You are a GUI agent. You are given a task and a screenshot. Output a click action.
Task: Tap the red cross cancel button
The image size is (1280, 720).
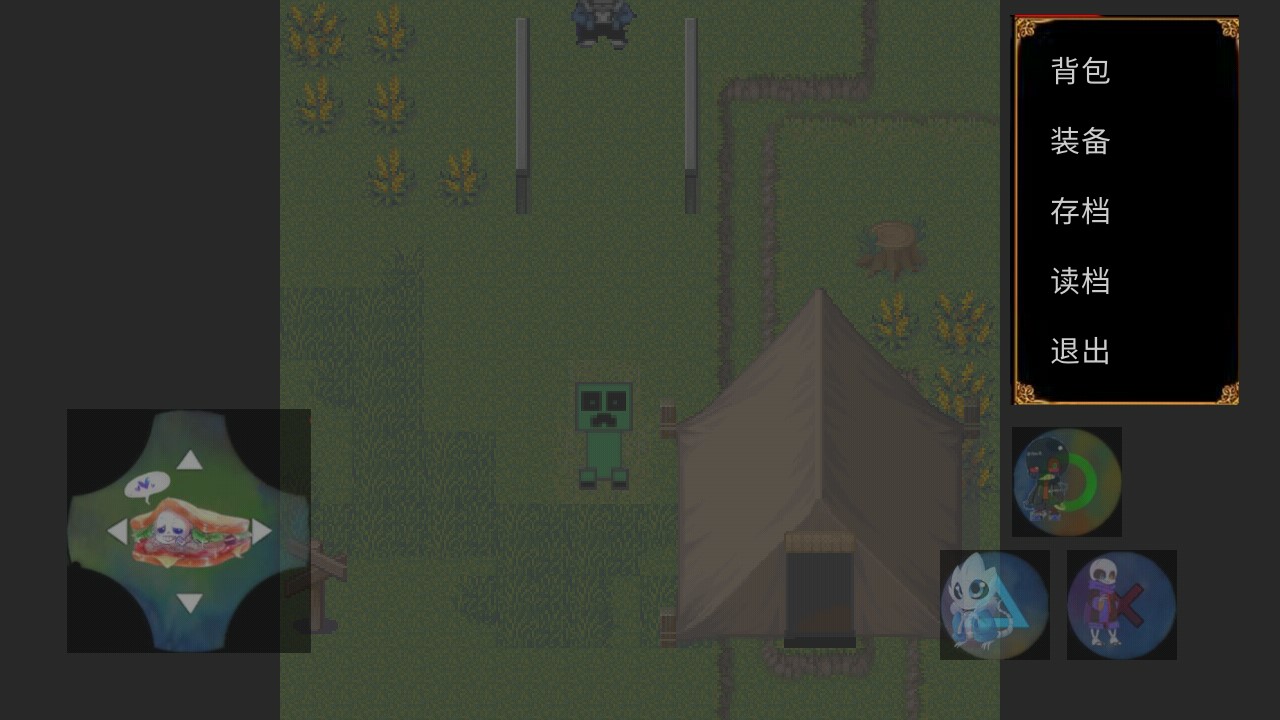click(1122, 605)
